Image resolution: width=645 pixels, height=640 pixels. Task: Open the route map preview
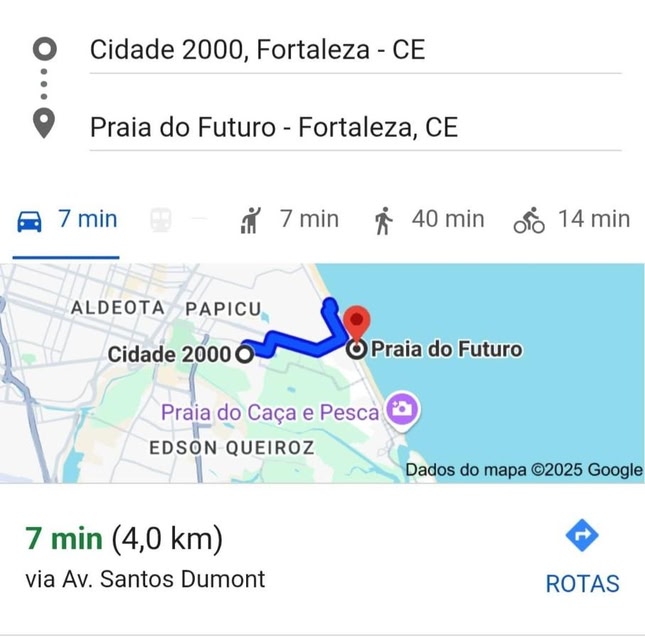(x=322, y=372)
